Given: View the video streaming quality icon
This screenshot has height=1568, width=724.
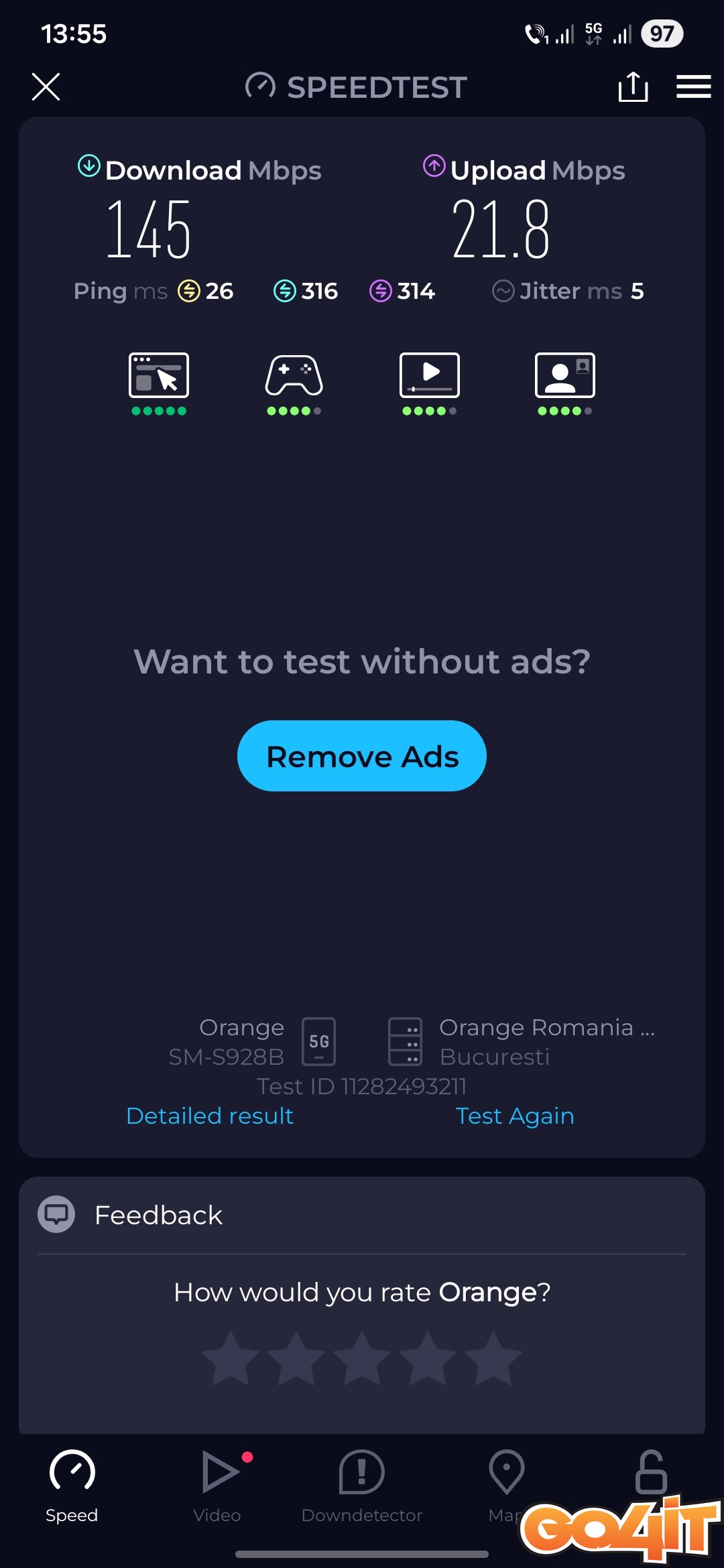Looking at the screenshot, I should [x=430, y=375].
